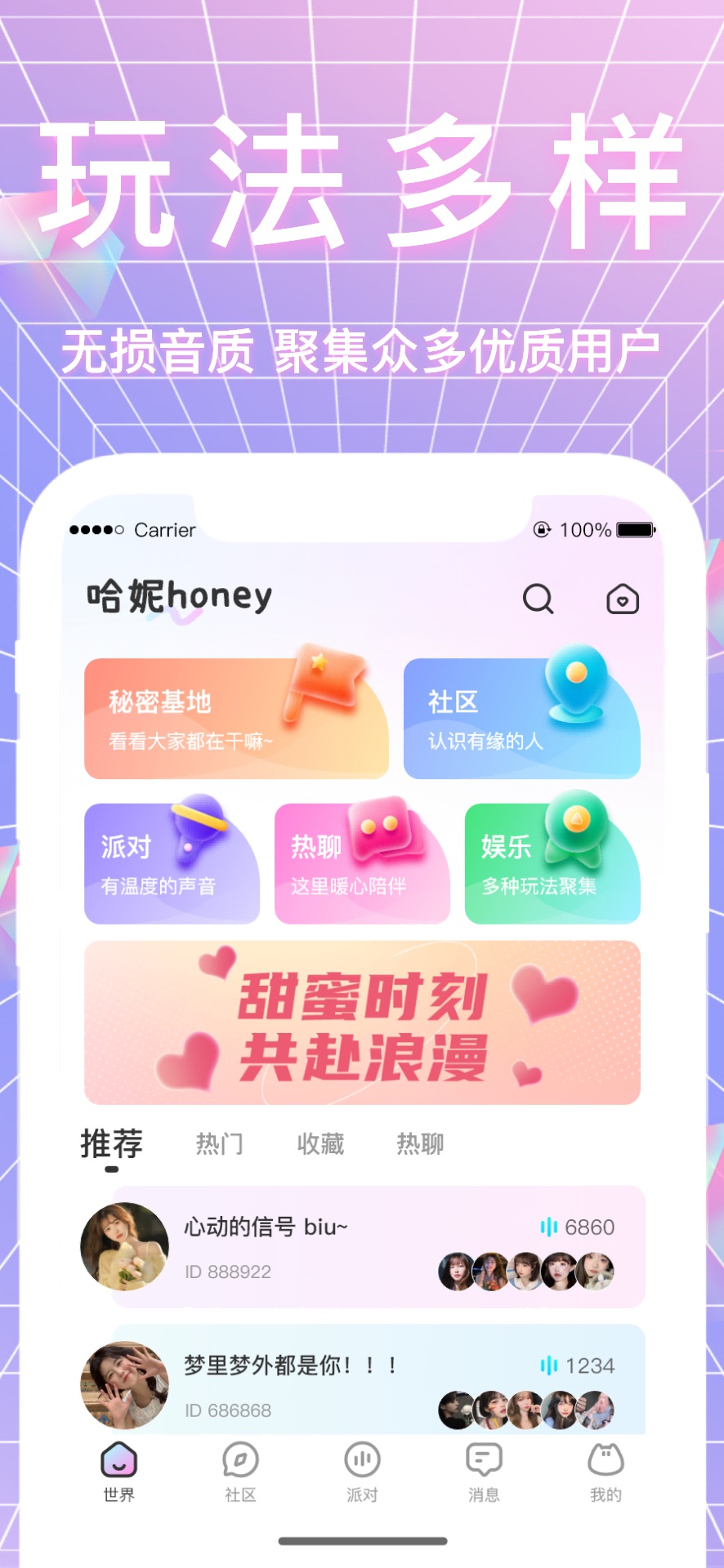Click the home room icon beside search
This screenshot has width=724, height=1568.
[624, 600]
